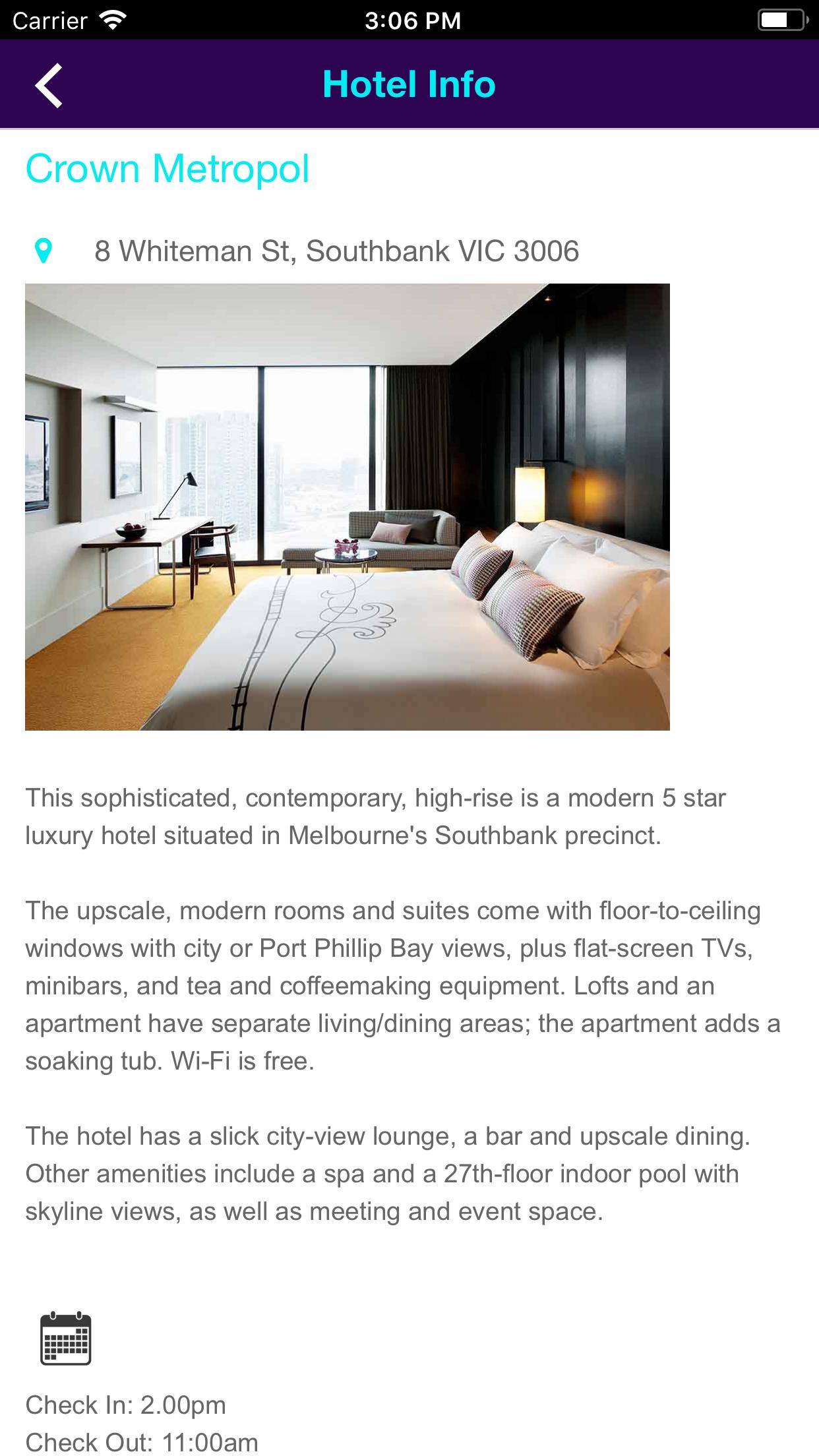Go back from Hotel Info

49,85
